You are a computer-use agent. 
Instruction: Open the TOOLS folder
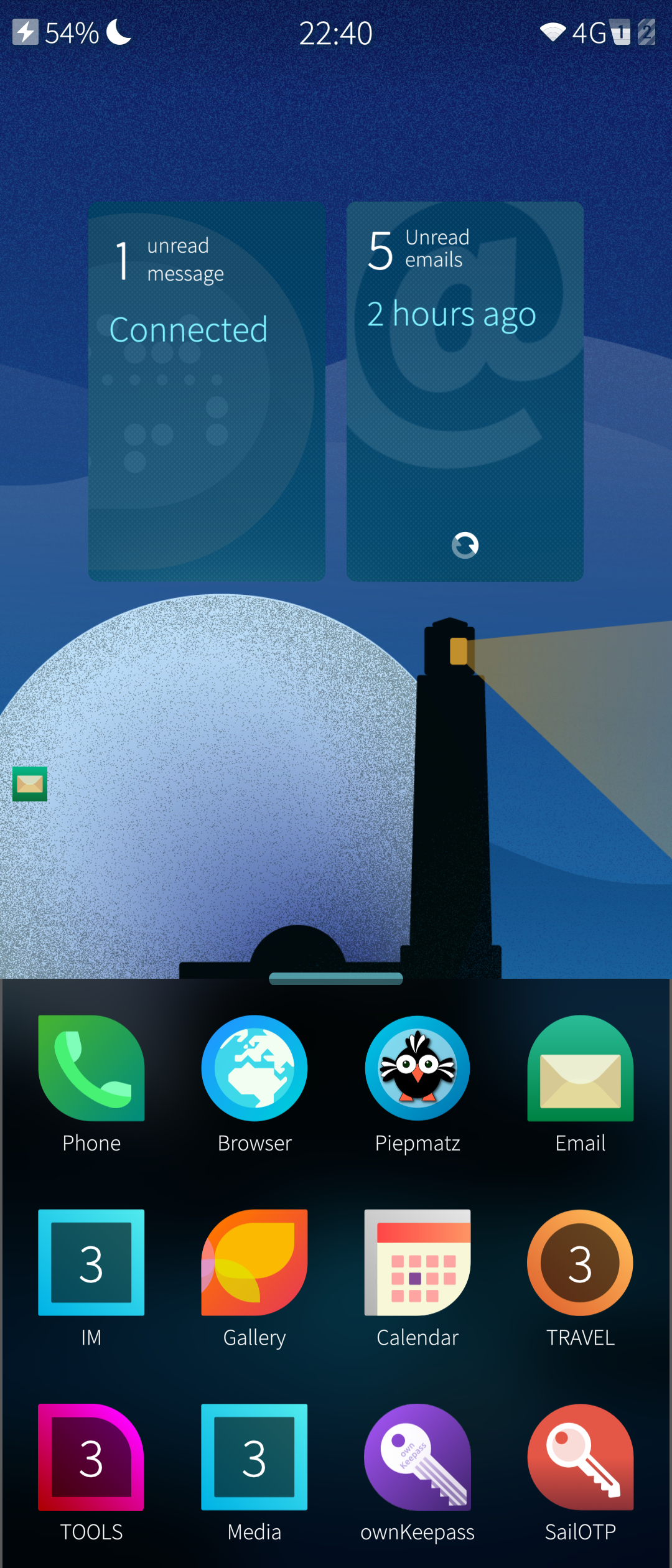[91, 1456]
